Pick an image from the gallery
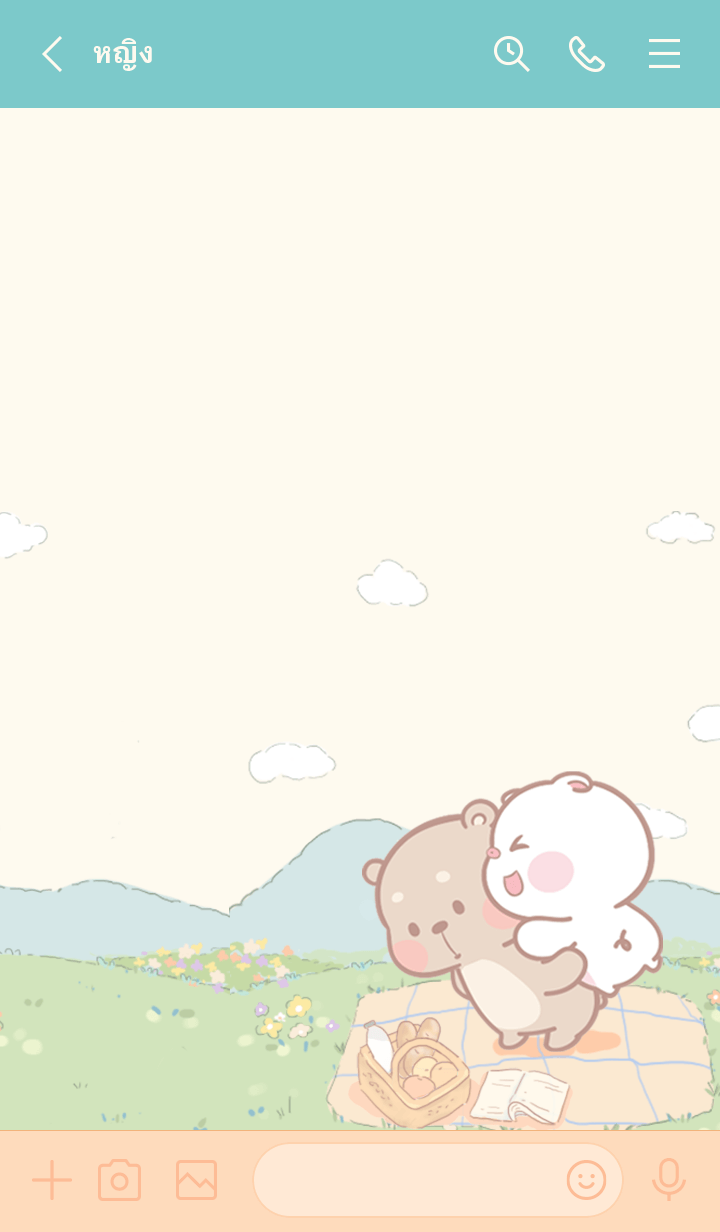720x1232 pixels. coord(196,1181)
